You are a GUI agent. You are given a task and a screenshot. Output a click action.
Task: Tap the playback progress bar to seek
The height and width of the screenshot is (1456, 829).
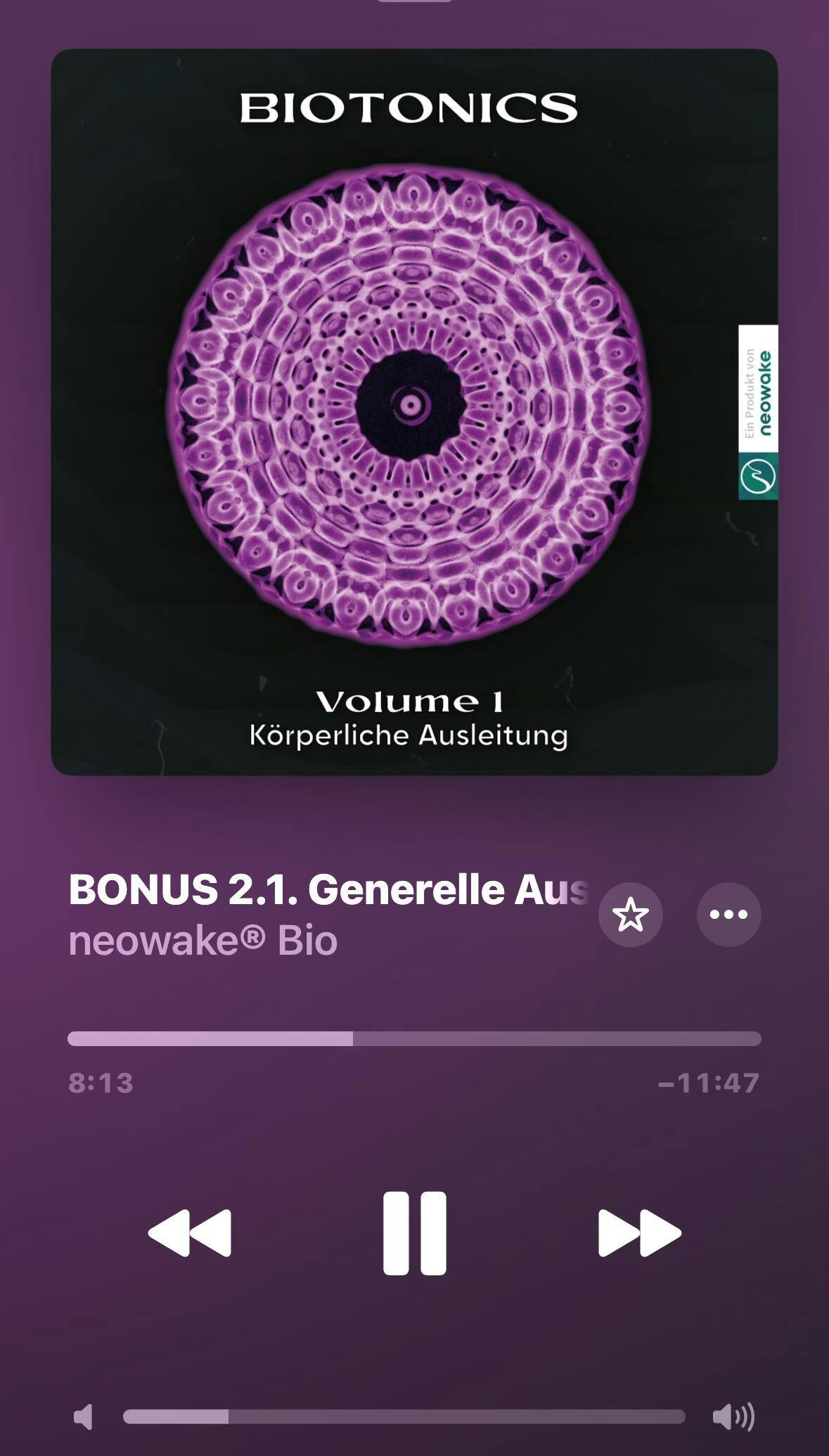point(414,1038)
